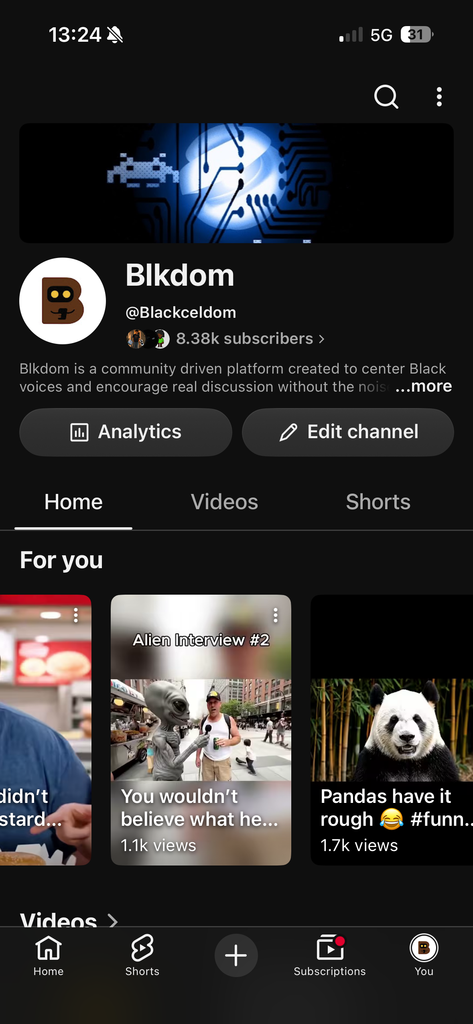Open options for the Alien Interview short
This screenshot has height=1024, width=473.
point(275,615)
